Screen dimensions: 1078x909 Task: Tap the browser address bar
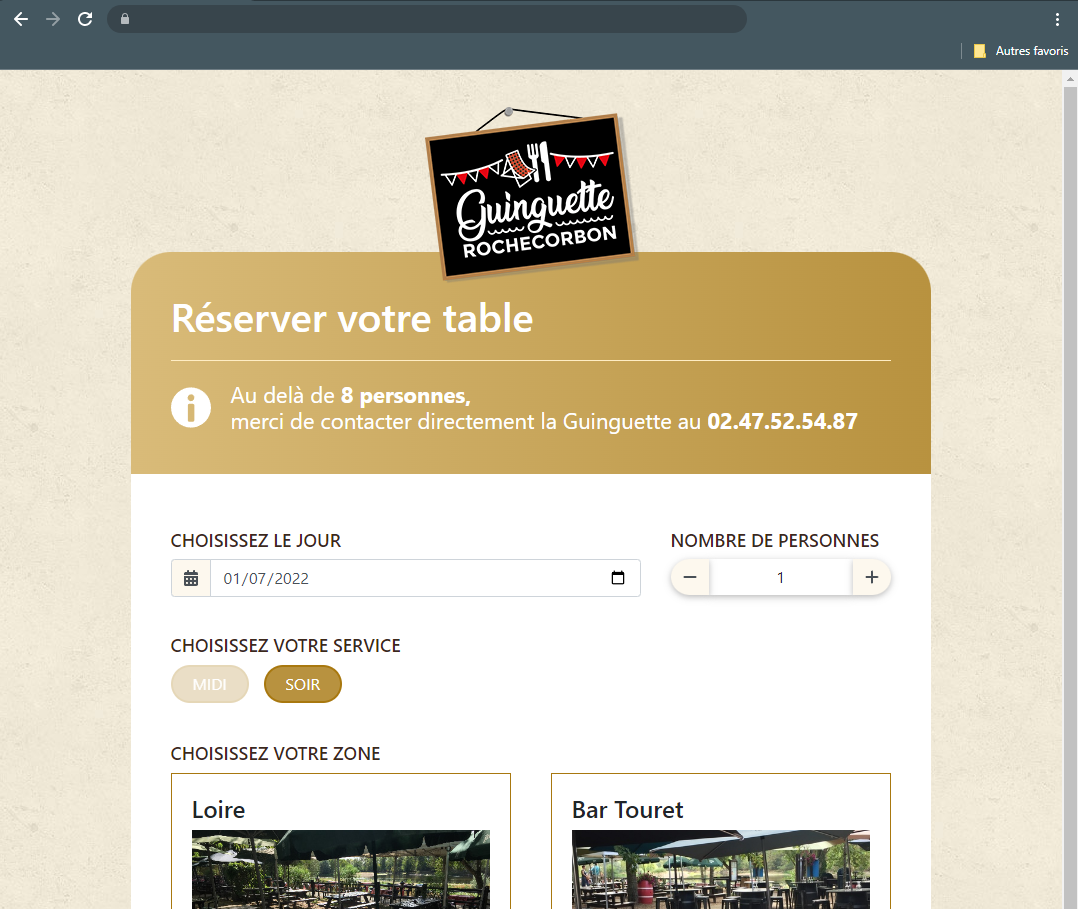click(x=430, y=19)
